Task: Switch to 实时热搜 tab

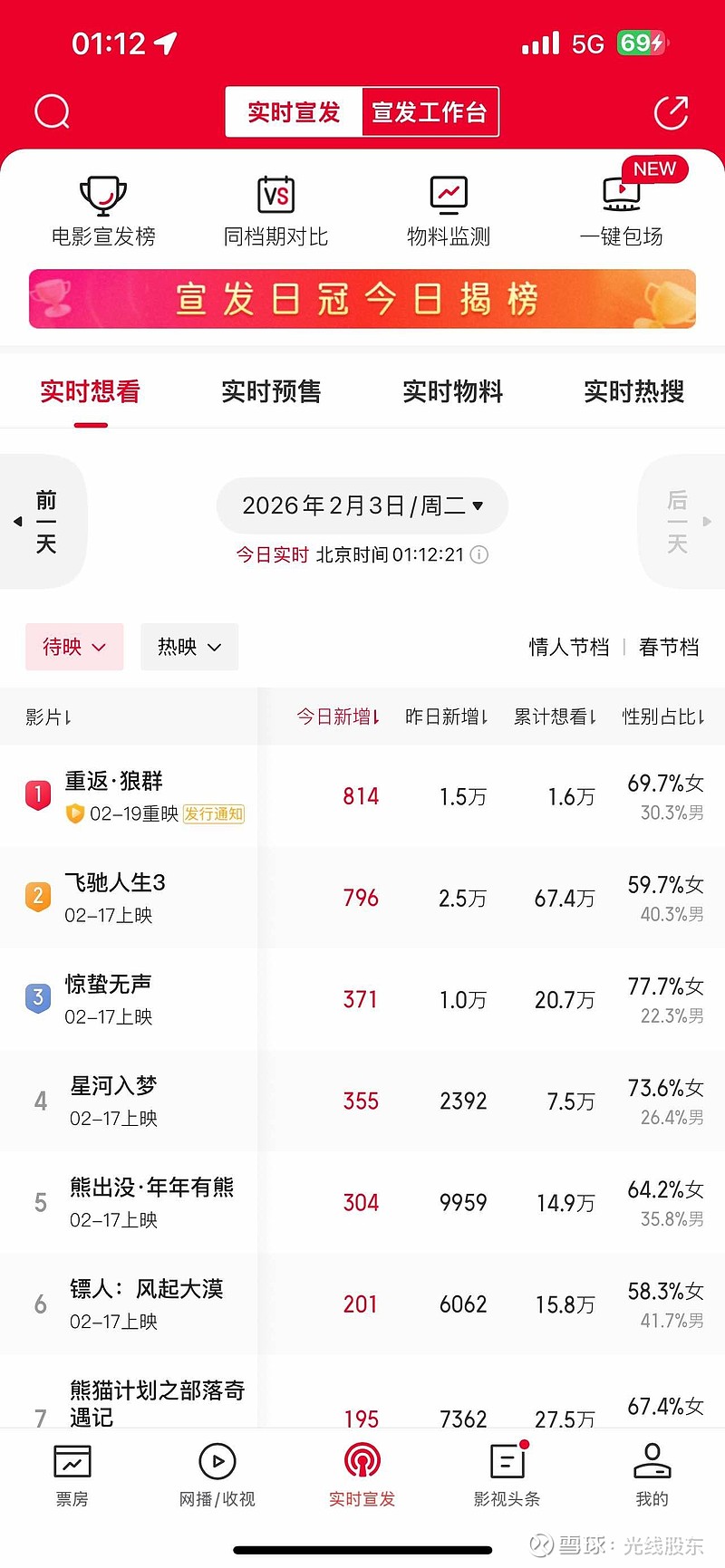Action: 633,391
